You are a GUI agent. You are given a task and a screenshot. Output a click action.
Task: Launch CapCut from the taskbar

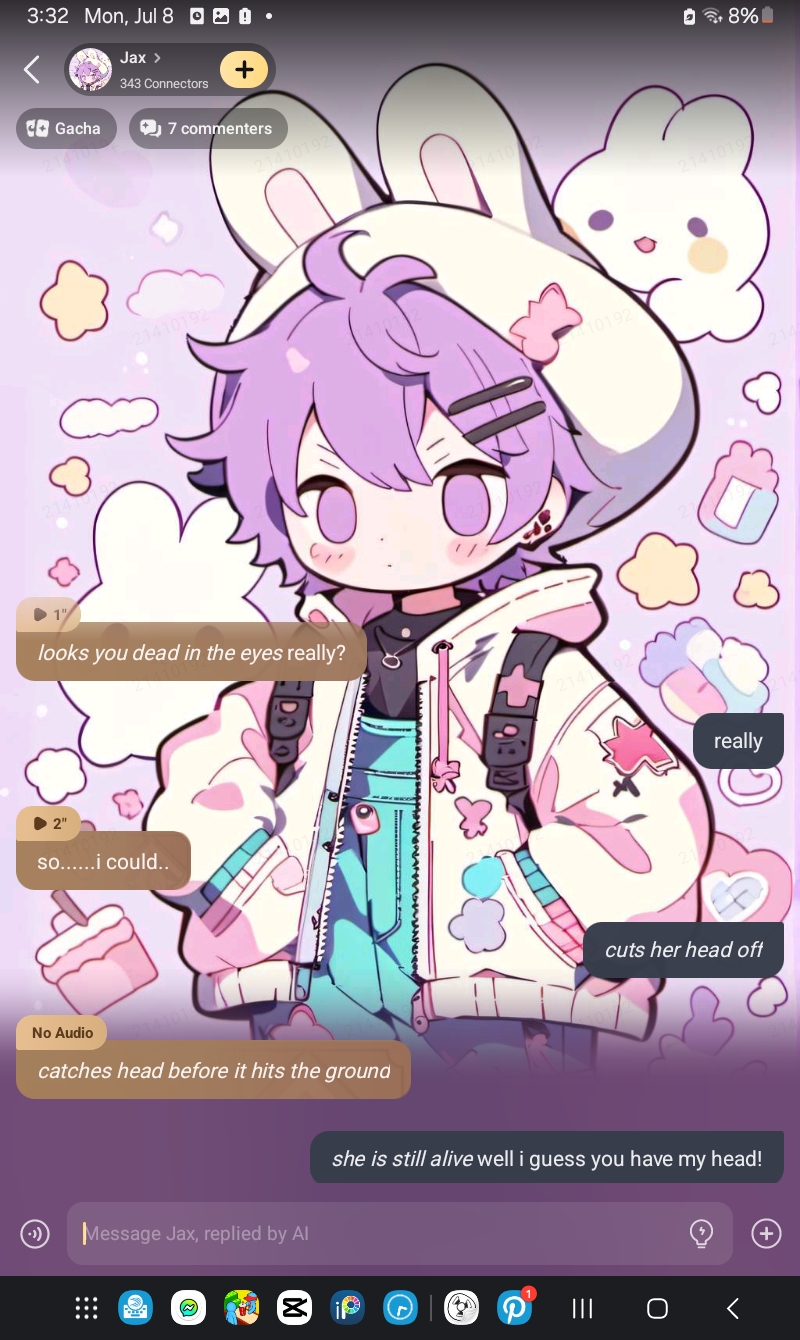[x=294, y=1308]
